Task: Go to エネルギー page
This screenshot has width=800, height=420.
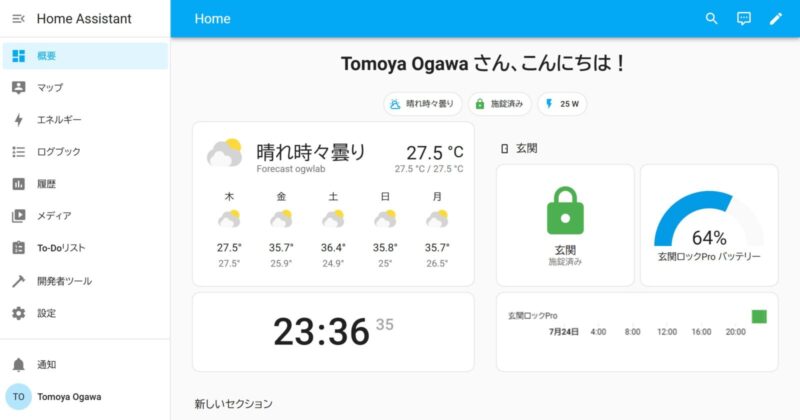Action: coord(84,120)
